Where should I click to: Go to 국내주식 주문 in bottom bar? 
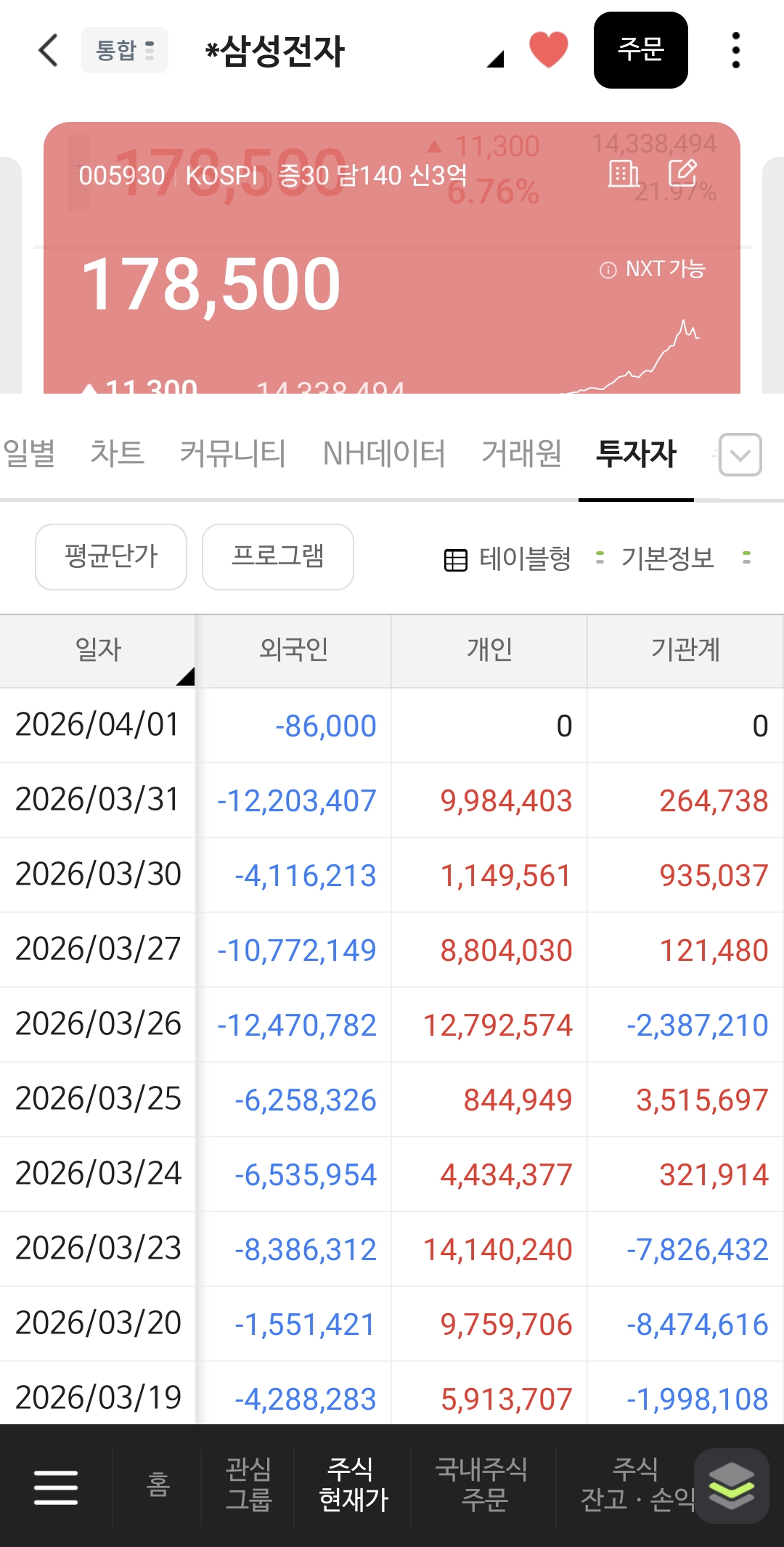click(482, 1484)
